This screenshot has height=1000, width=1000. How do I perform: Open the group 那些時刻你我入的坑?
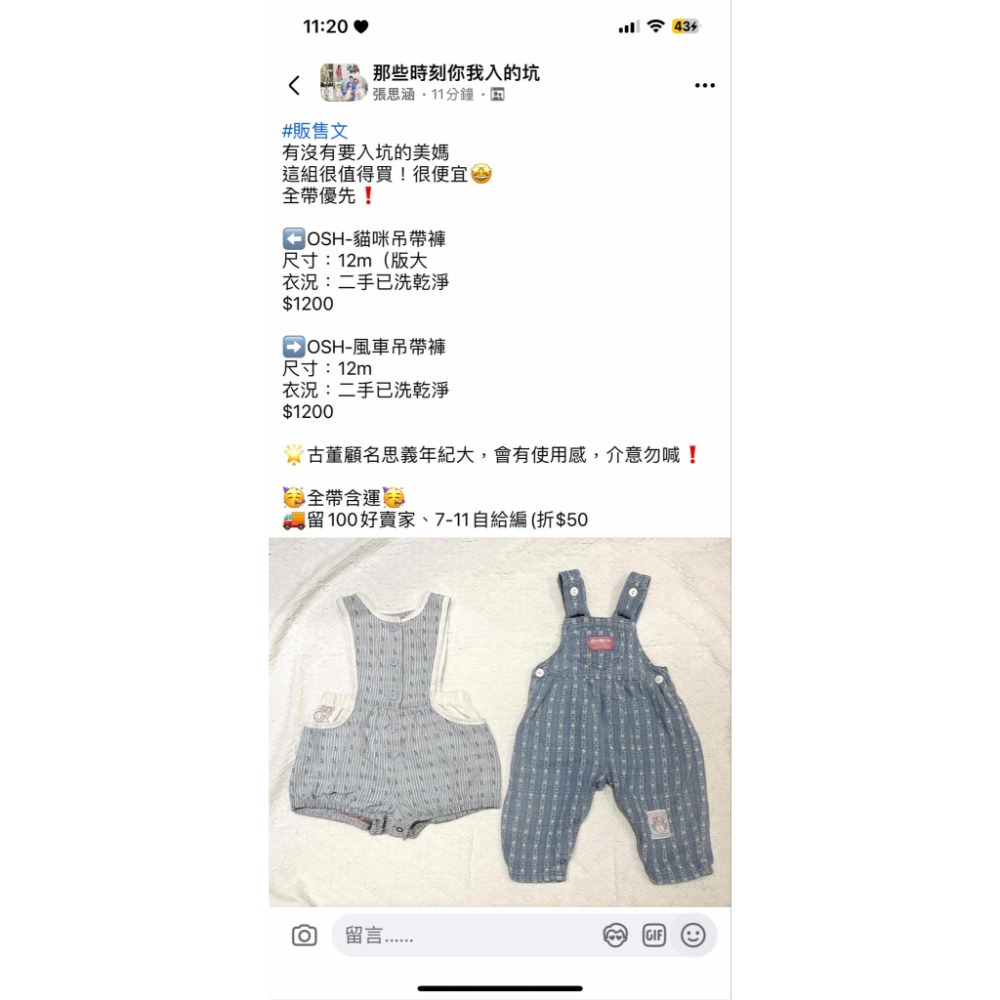pos(455,73)
